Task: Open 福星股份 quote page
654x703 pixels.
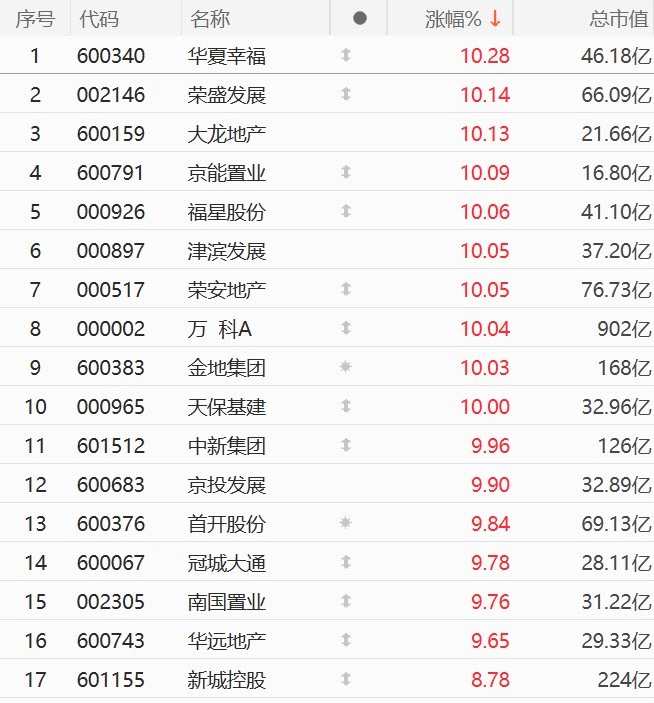Action: [226, 212]
